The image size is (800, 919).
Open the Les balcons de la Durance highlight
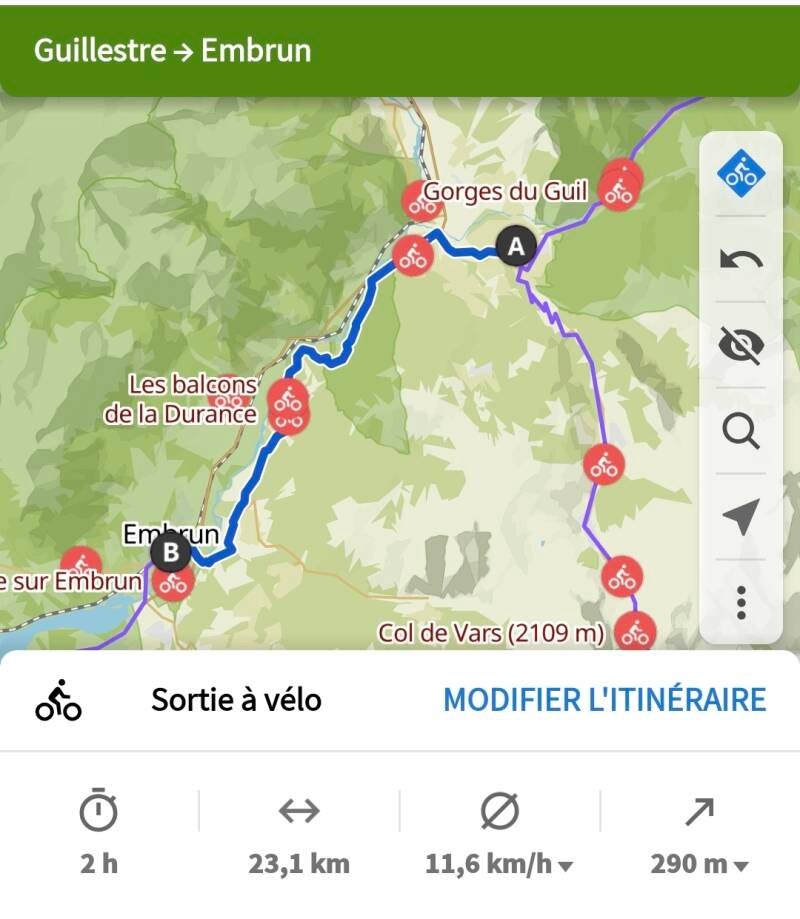pyautogui.click(x=289, y=399)
